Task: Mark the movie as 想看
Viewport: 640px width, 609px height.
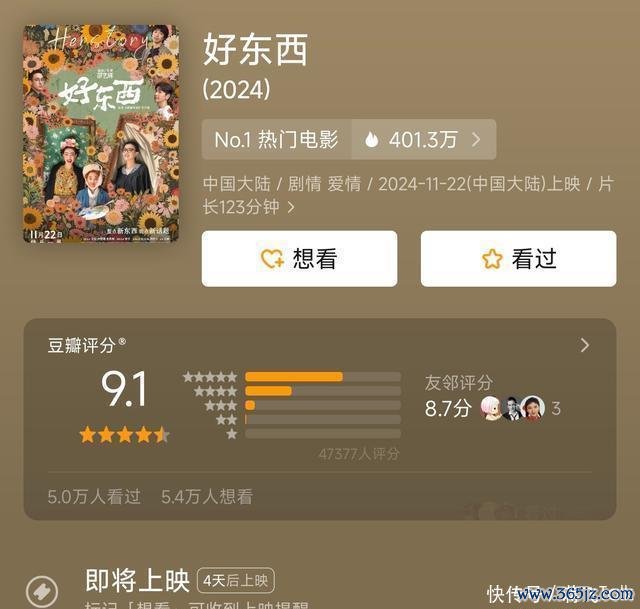Action: [299, 259]
